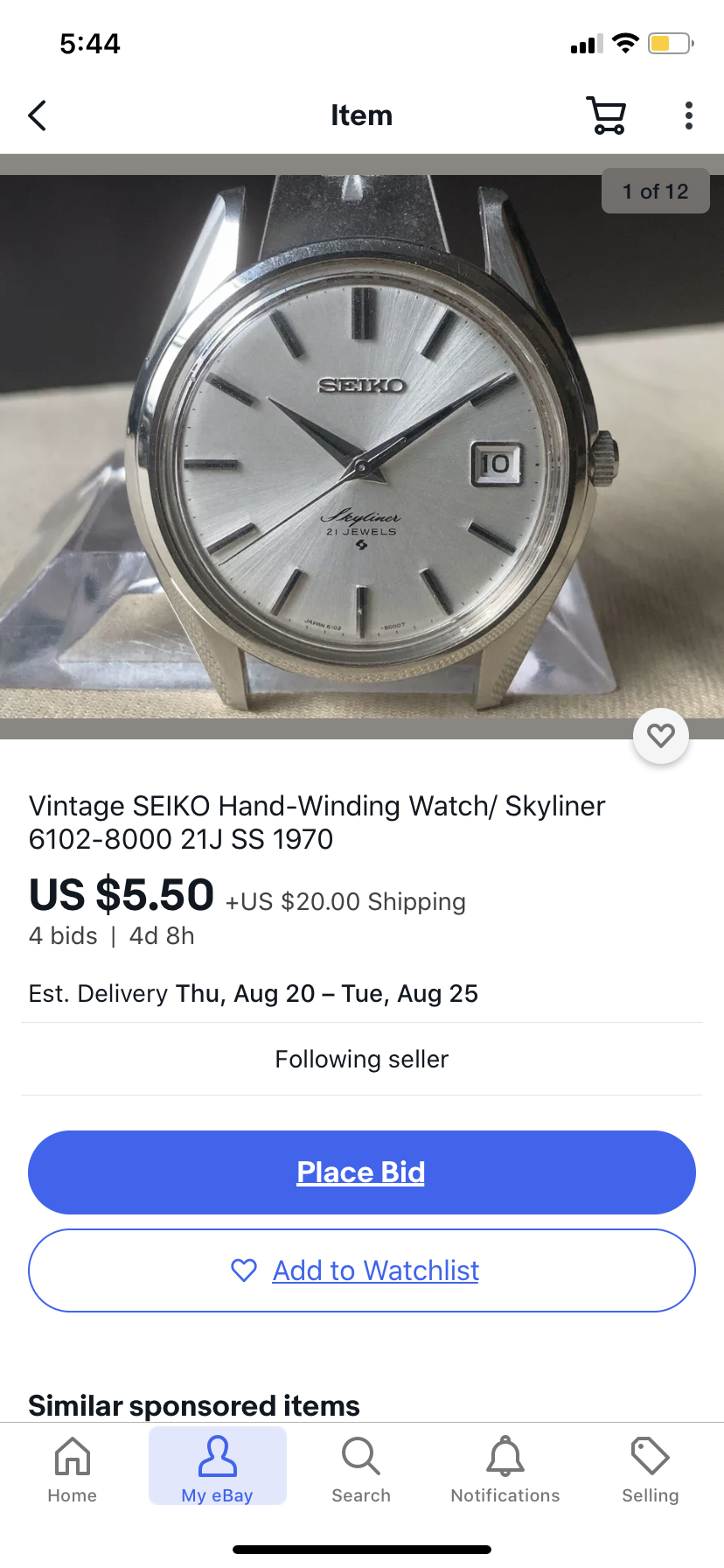This screenshot has width=724, height=1568.
Task: Open the shopping cart
Action: [606, 115]
